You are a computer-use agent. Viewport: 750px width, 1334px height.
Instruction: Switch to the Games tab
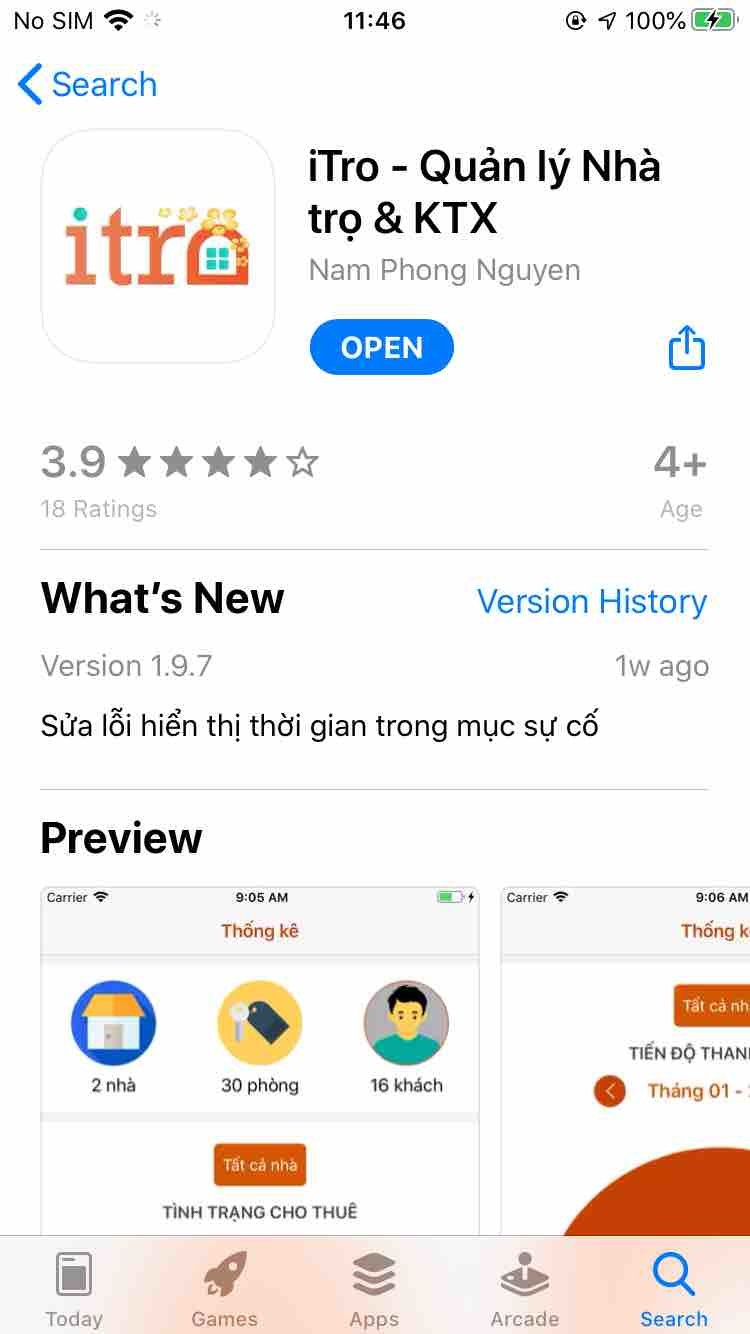pyautogui.click(x=224, y=1288)
